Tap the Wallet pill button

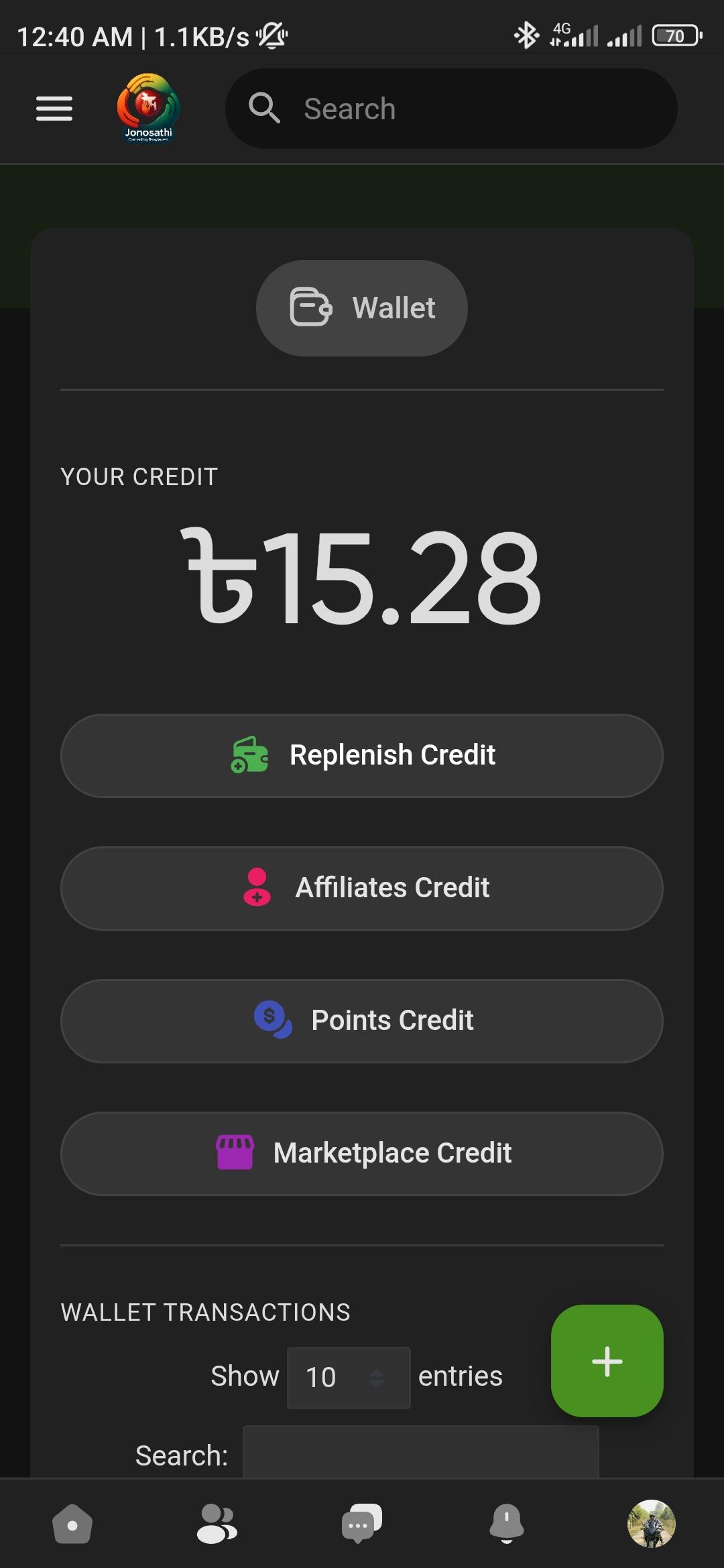(362, 308)
